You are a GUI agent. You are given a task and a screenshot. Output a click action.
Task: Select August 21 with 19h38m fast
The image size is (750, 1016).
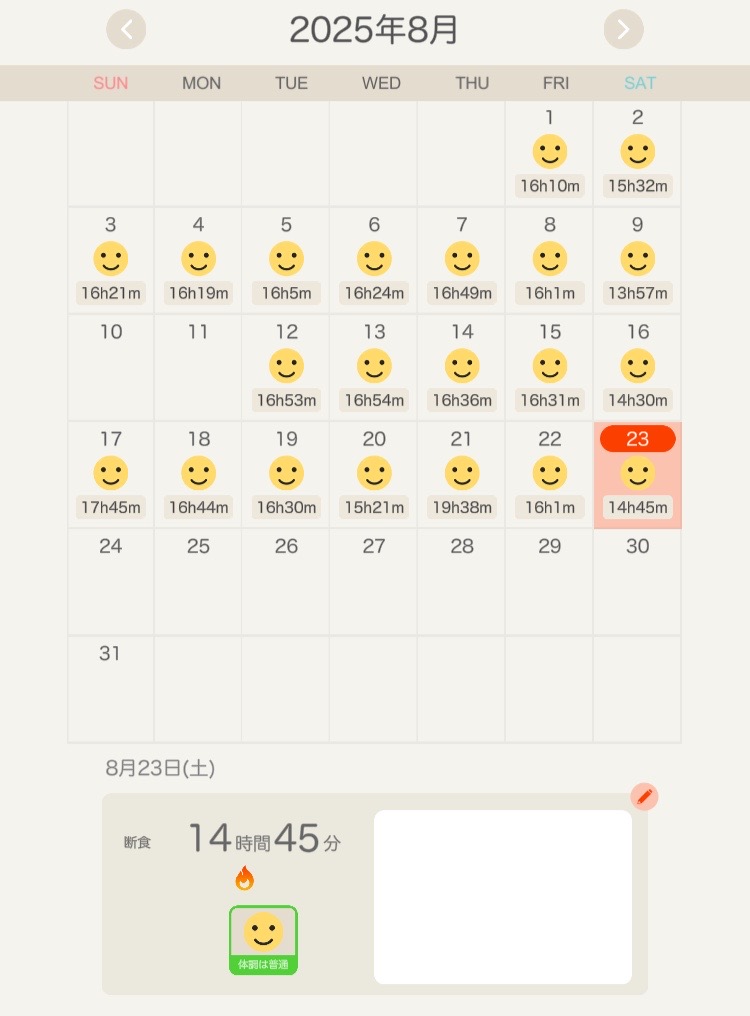tap(461, 474)
